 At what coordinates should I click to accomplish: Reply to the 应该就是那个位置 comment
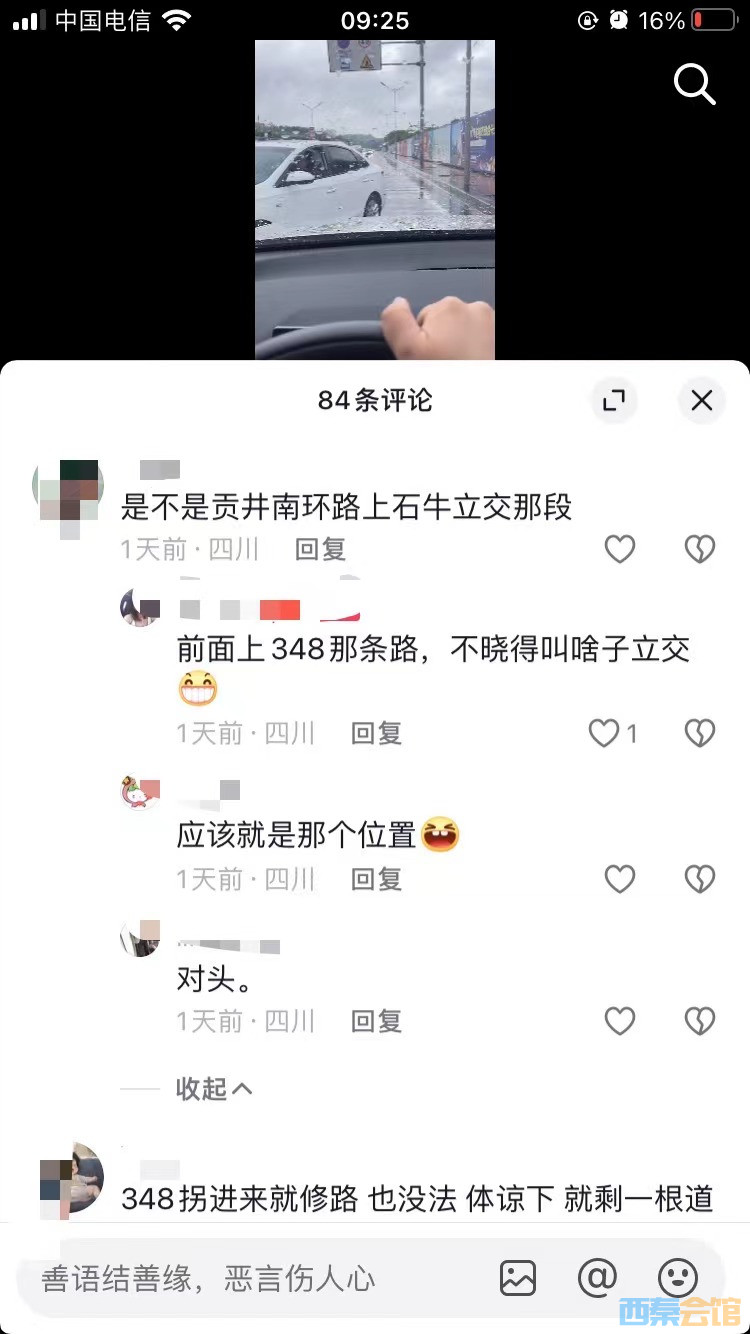pyautogui.click(x=376, y=879)
